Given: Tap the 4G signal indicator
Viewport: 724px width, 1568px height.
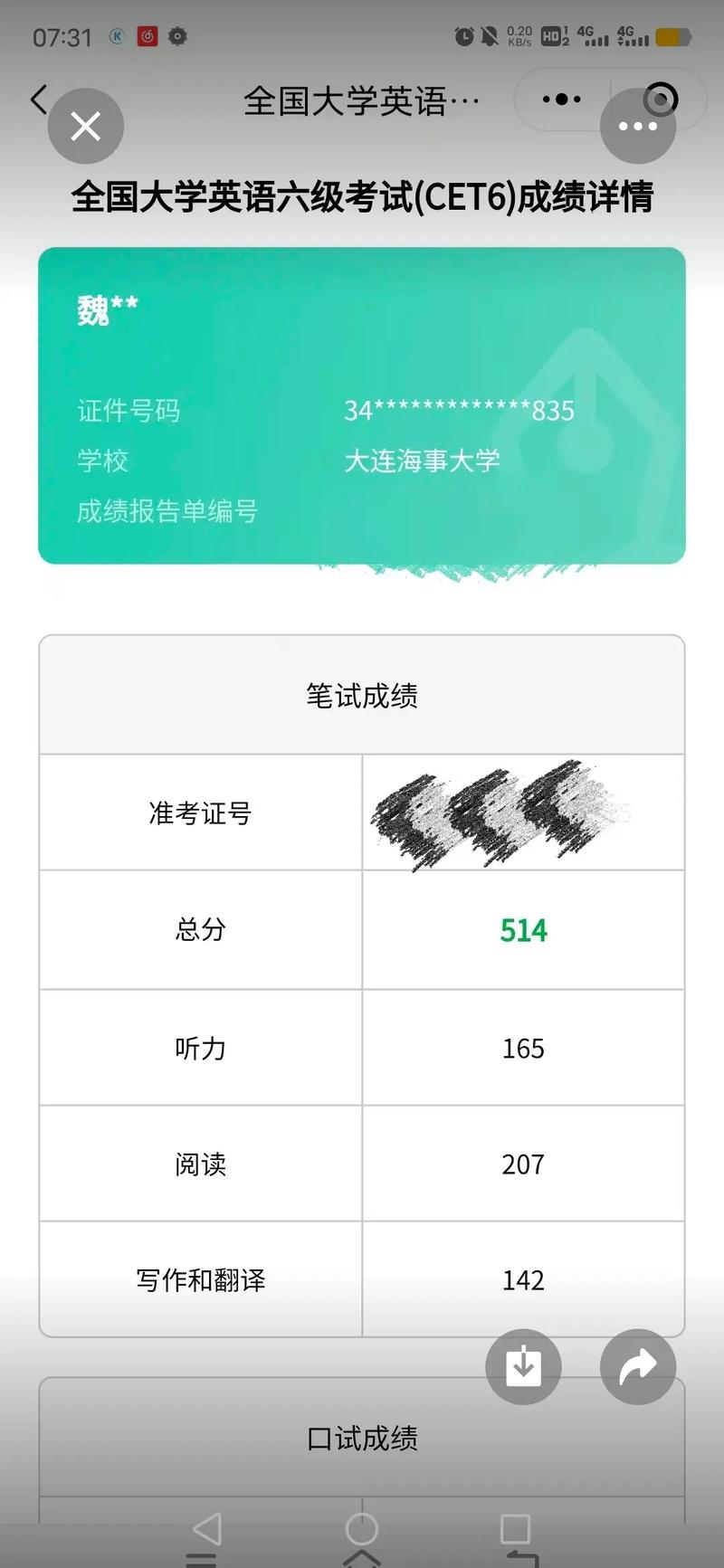Looking at the screenshot, I should tap(592, 36).
